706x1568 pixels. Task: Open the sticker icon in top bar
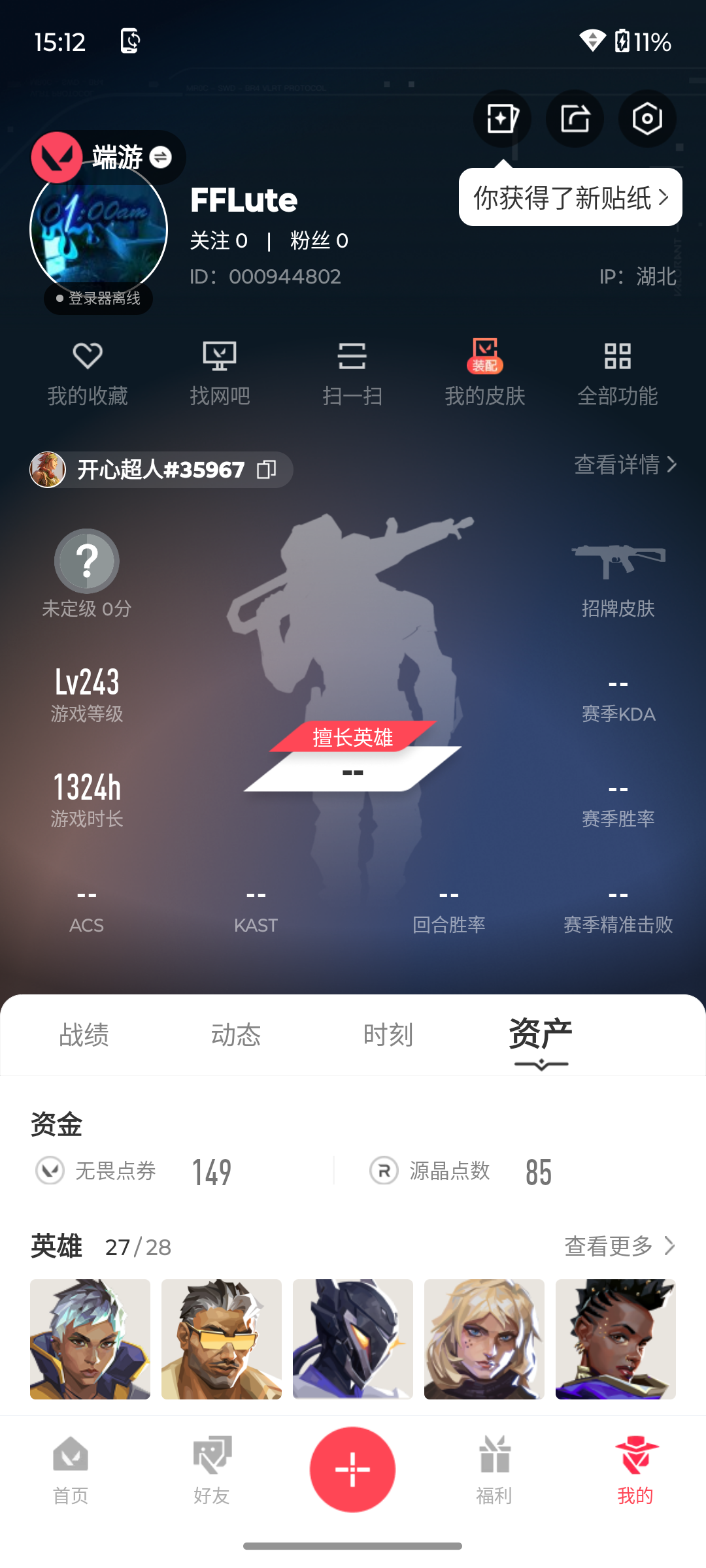(x=501, y=119)
